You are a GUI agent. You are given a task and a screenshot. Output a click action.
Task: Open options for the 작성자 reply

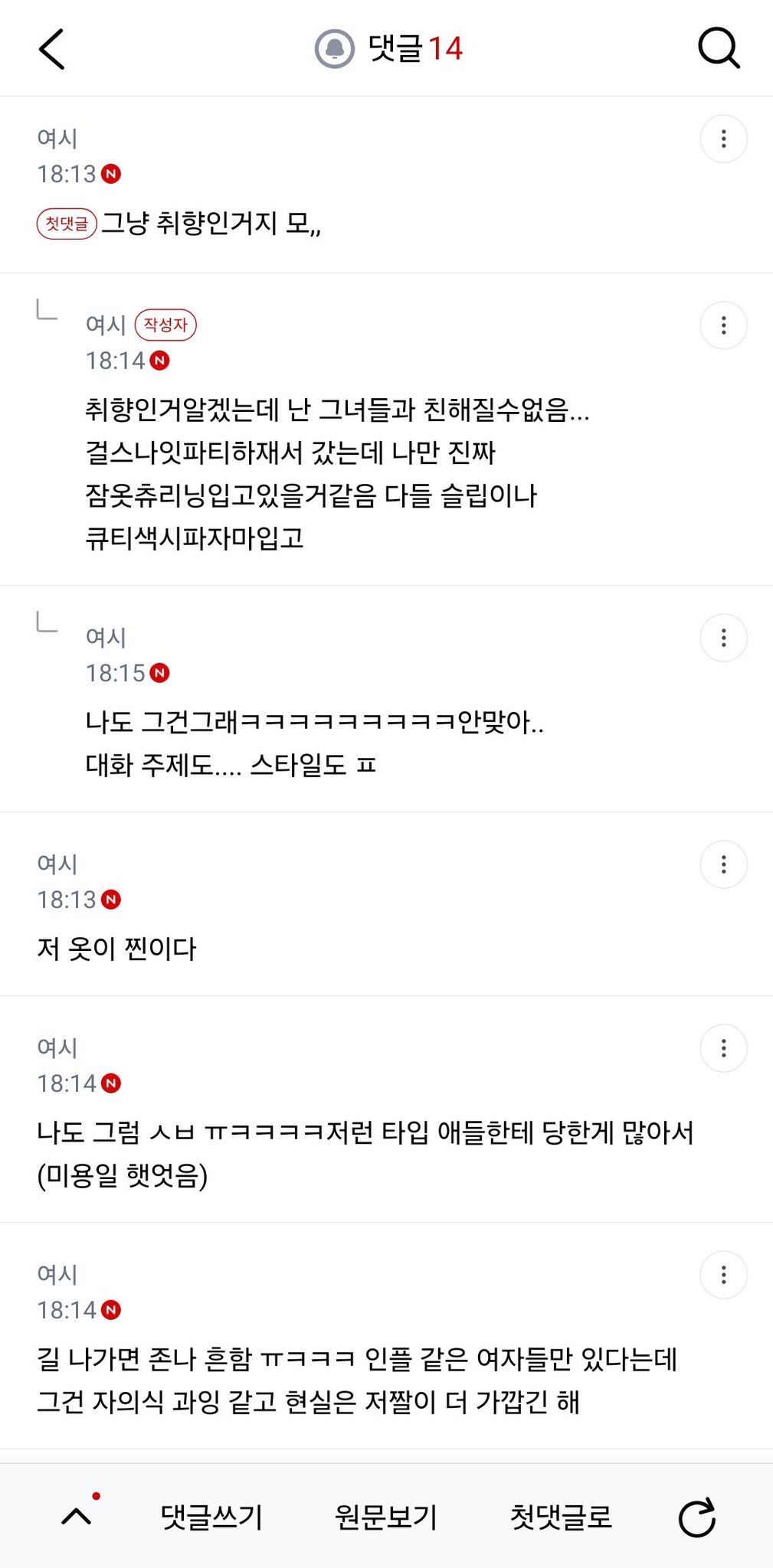click(723, 325)
